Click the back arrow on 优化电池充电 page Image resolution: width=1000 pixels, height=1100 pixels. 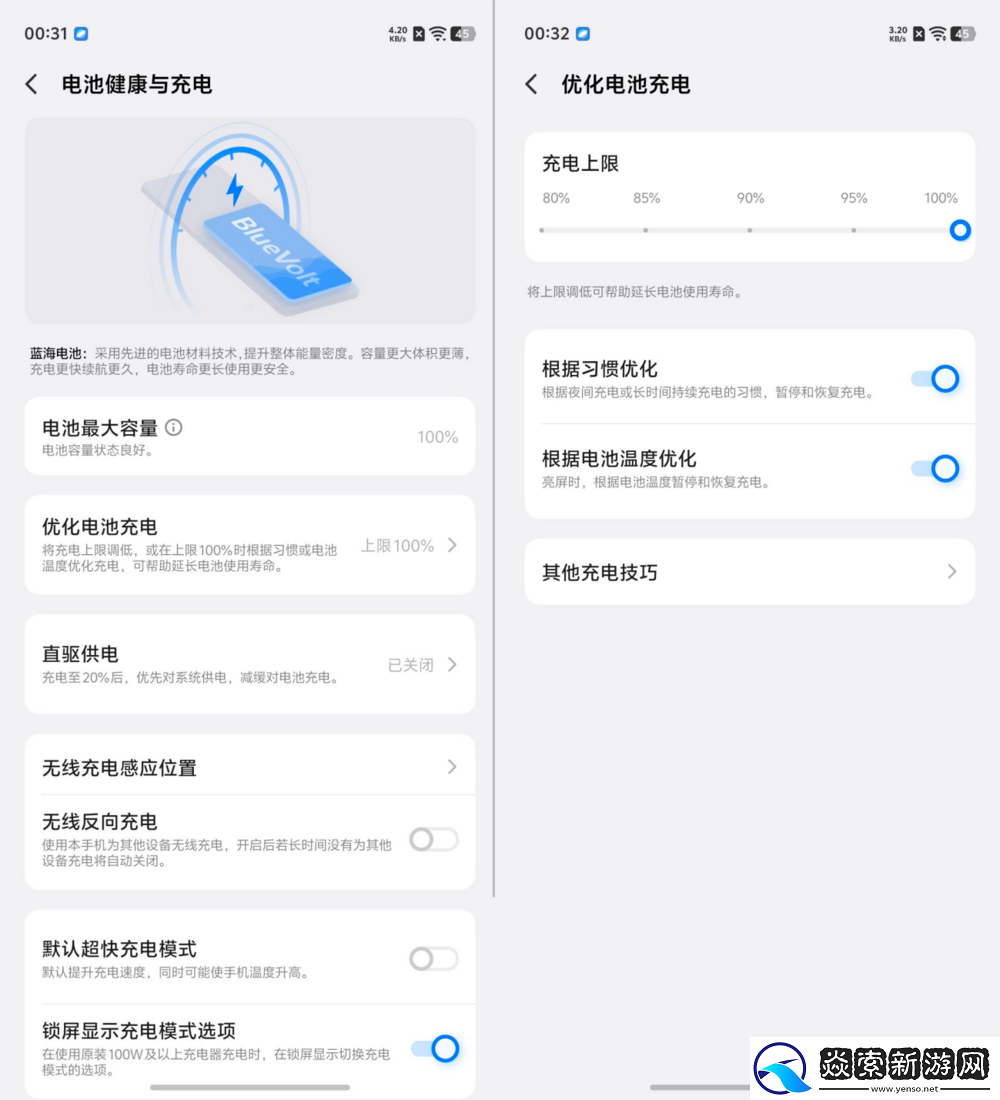531,85
